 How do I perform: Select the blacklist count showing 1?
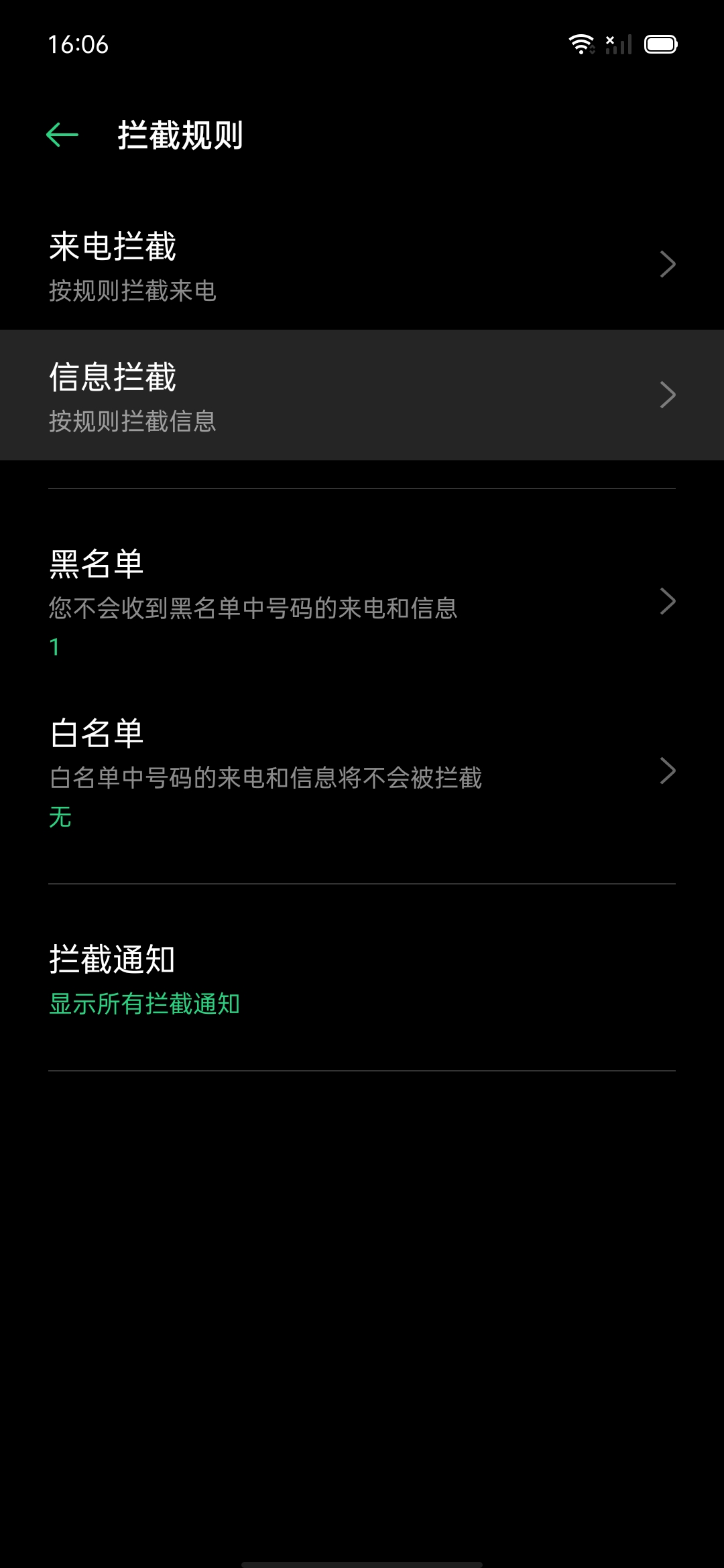[x=56, y=647]
